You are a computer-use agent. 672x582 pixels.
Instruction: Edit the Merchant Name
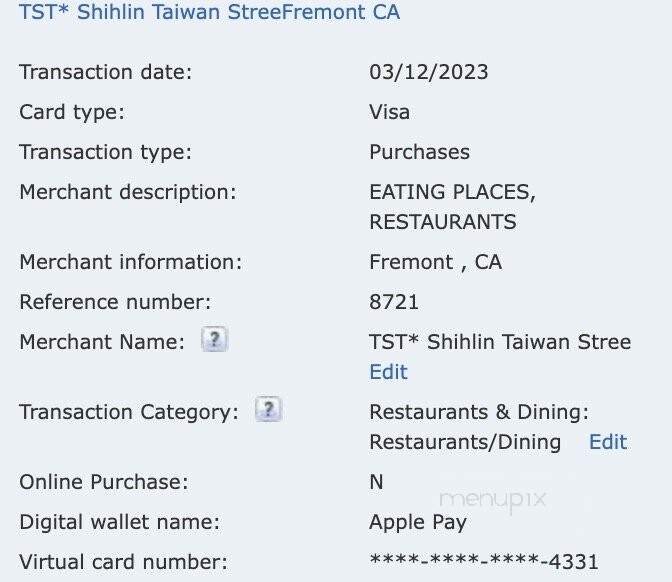[388, 372]
